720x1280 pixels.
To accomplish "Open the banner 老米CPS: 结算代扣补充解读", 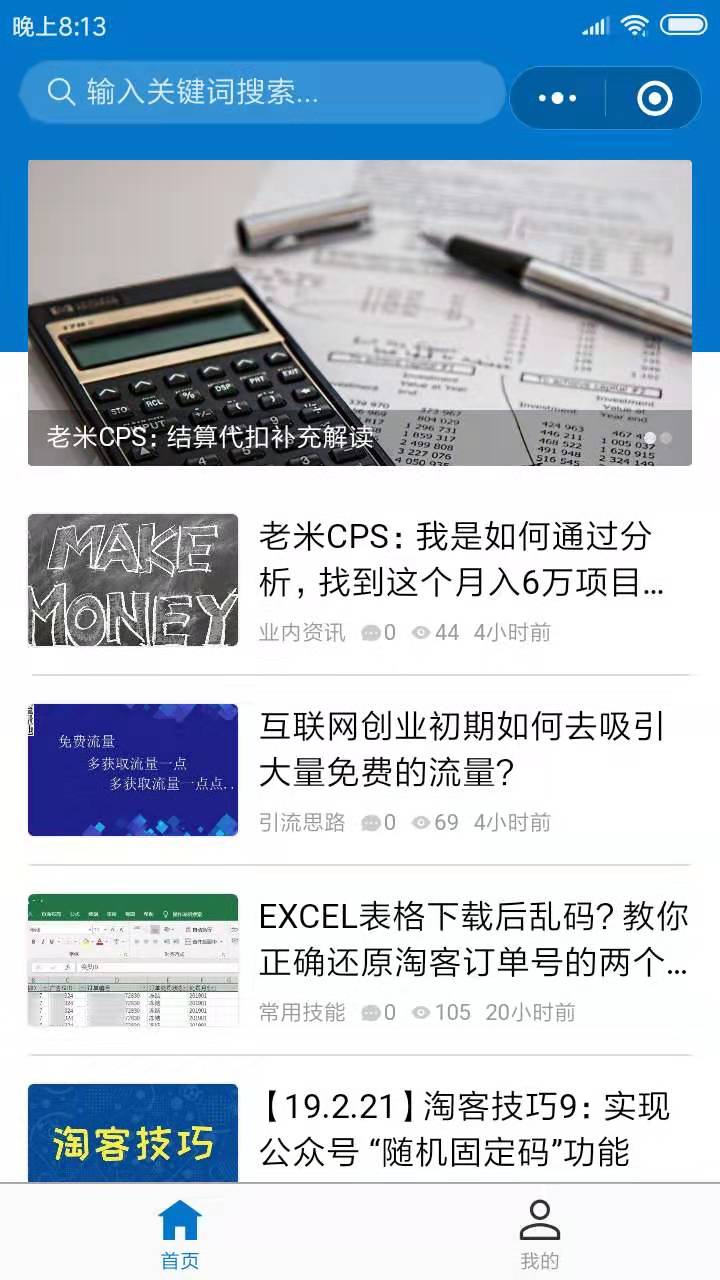I will point(360,312).
